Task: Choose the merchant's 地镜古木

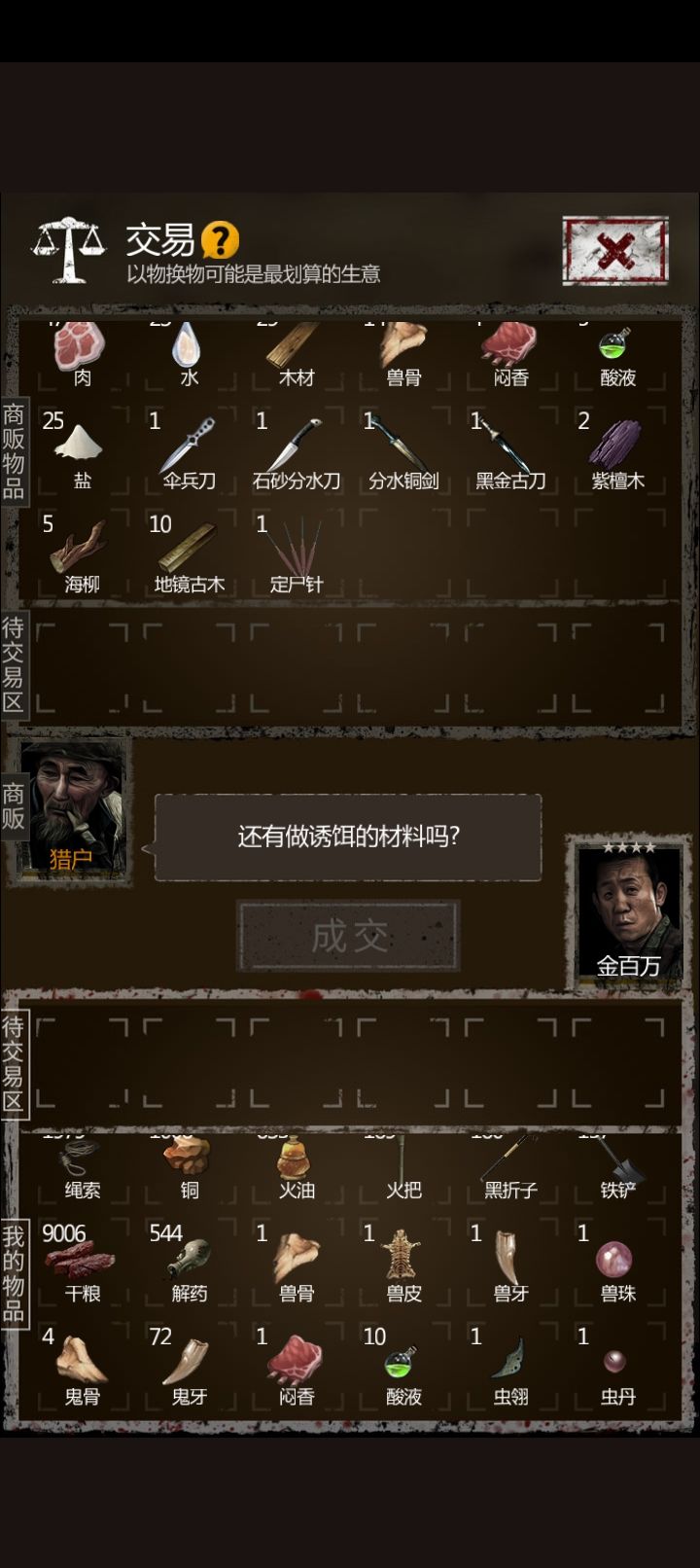Action: 188,553
